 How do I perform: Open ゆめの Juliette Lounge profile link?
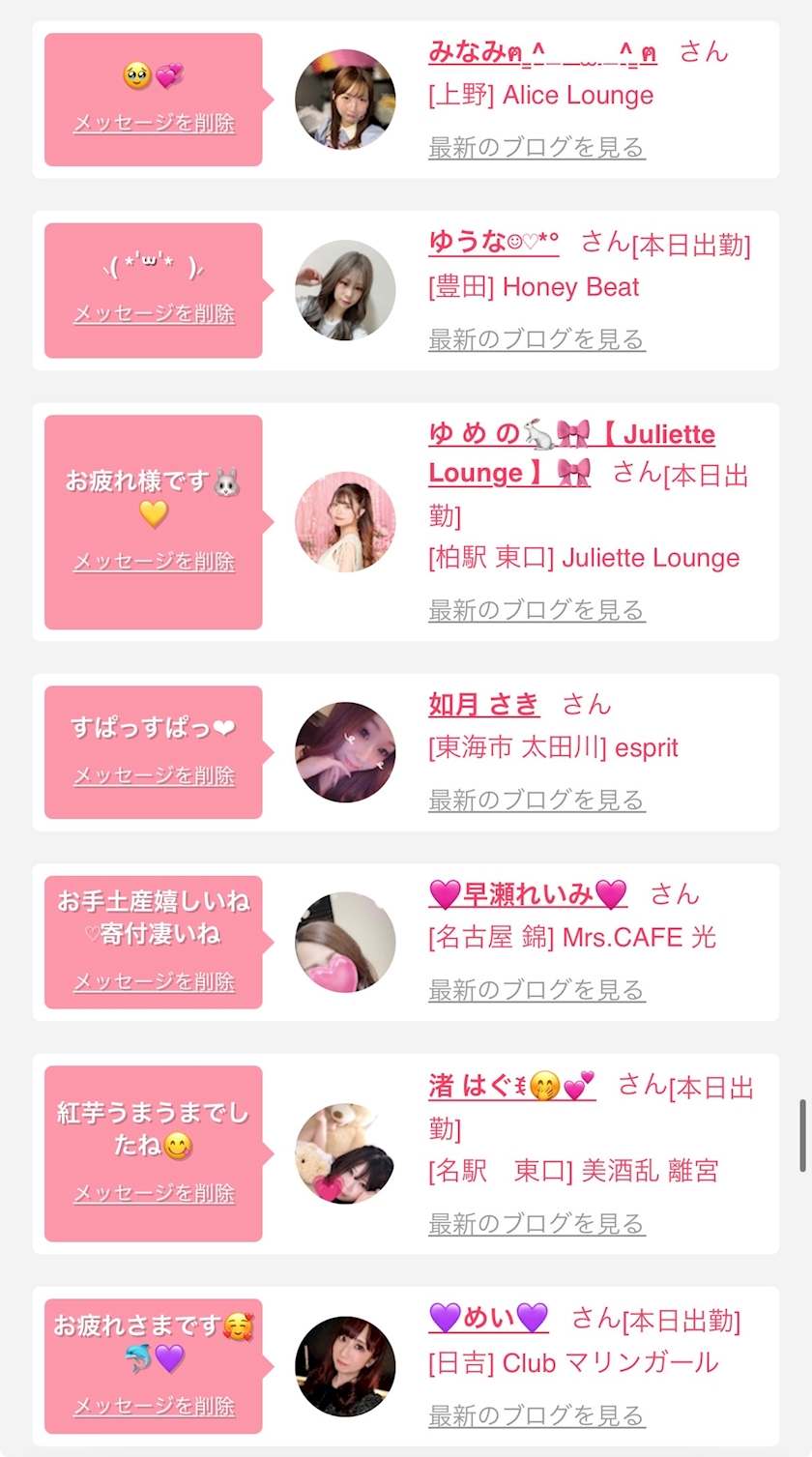click(571, 453)
